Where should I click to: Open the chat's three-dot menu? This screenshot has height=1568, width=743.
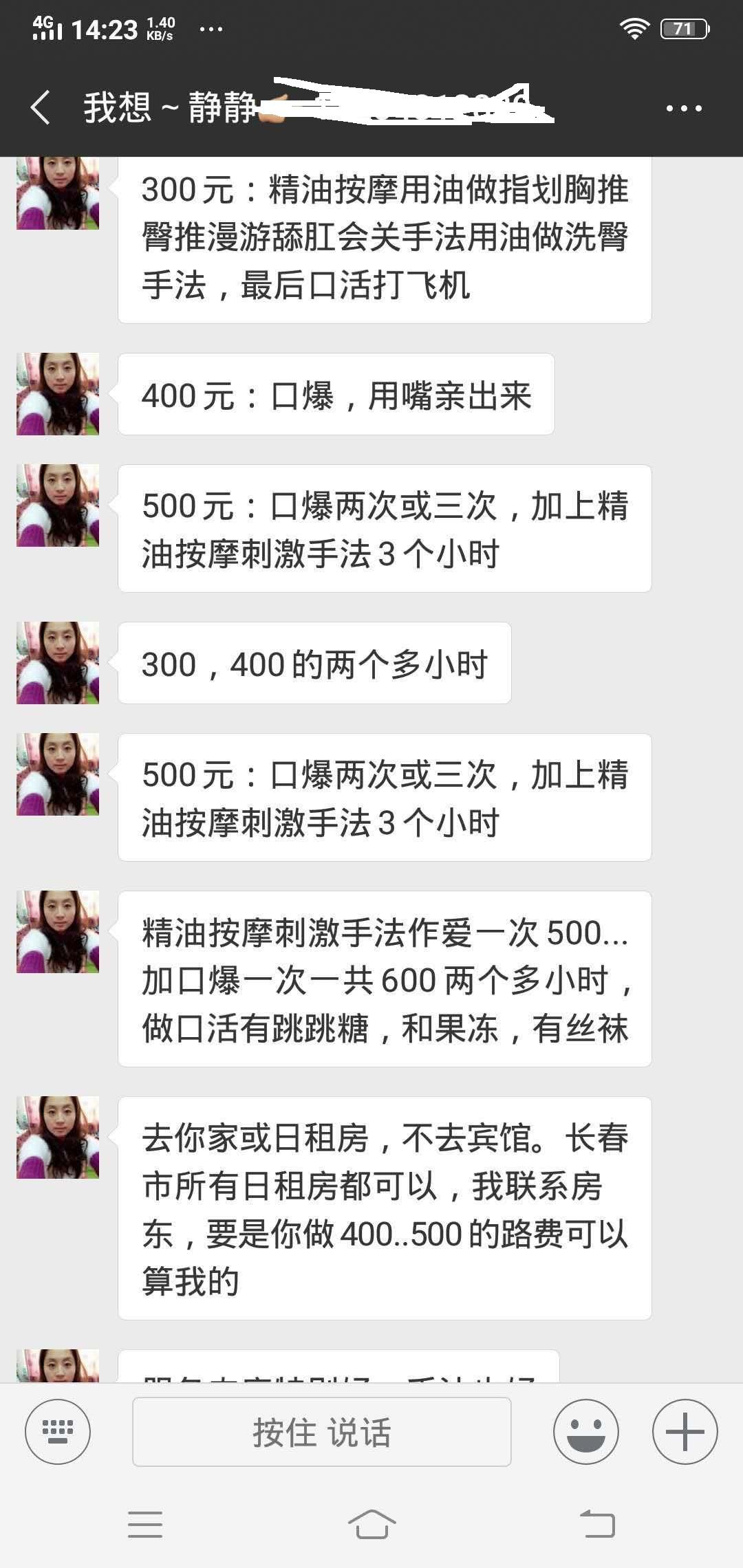click(683, 108)
